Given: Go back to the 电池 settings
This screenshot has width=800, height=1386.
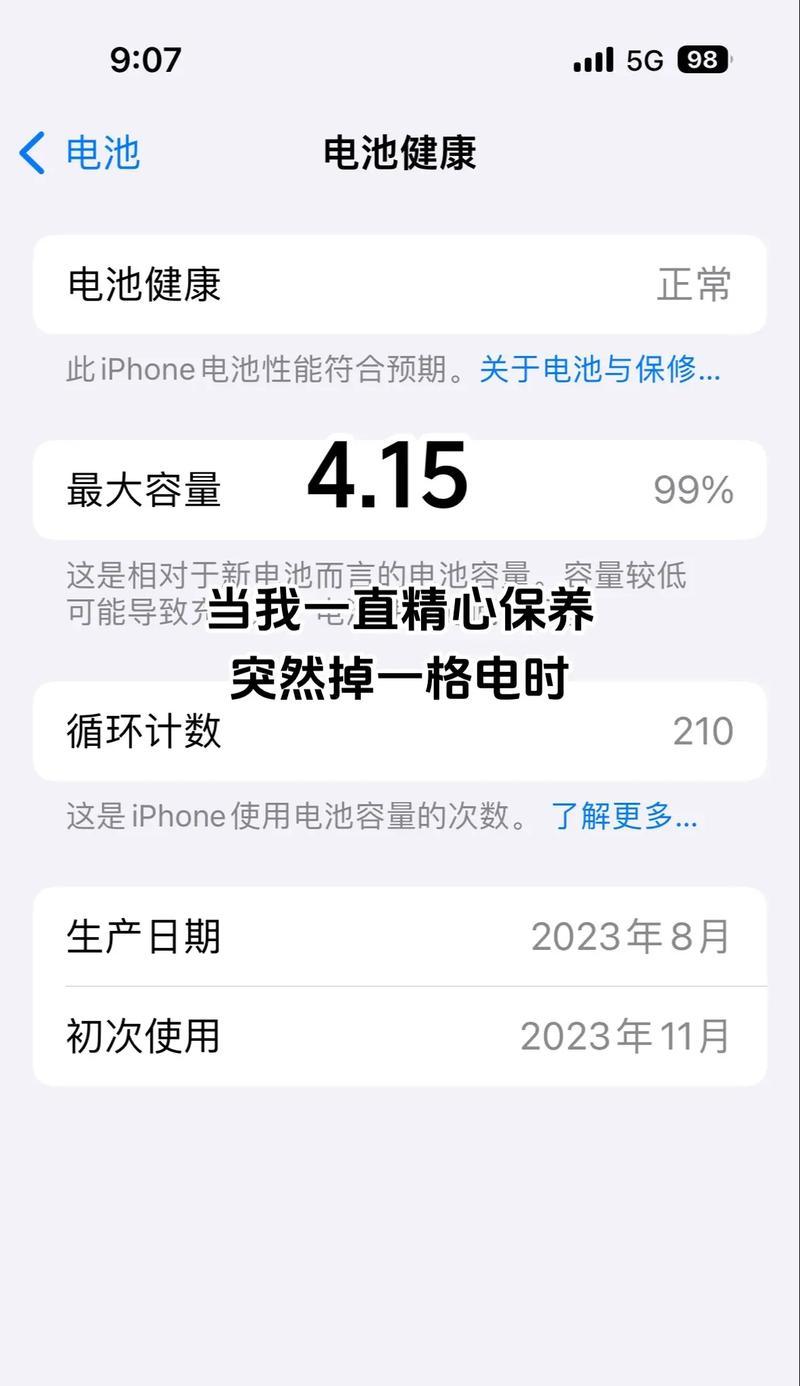Looking at the screenshot, I should (x=80, y=153).
